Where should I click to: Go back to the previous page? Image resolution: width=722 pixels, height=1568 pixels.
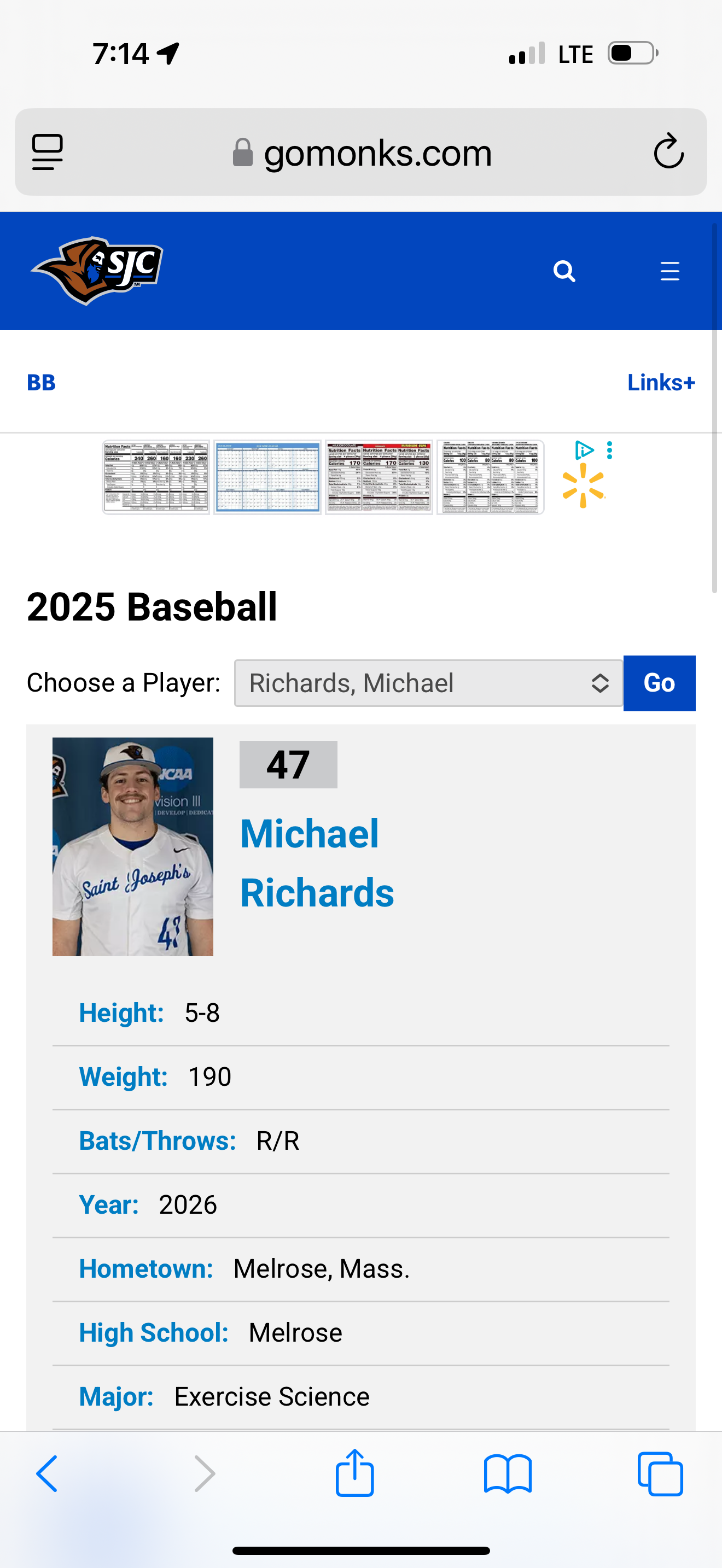click(48, 1473)
